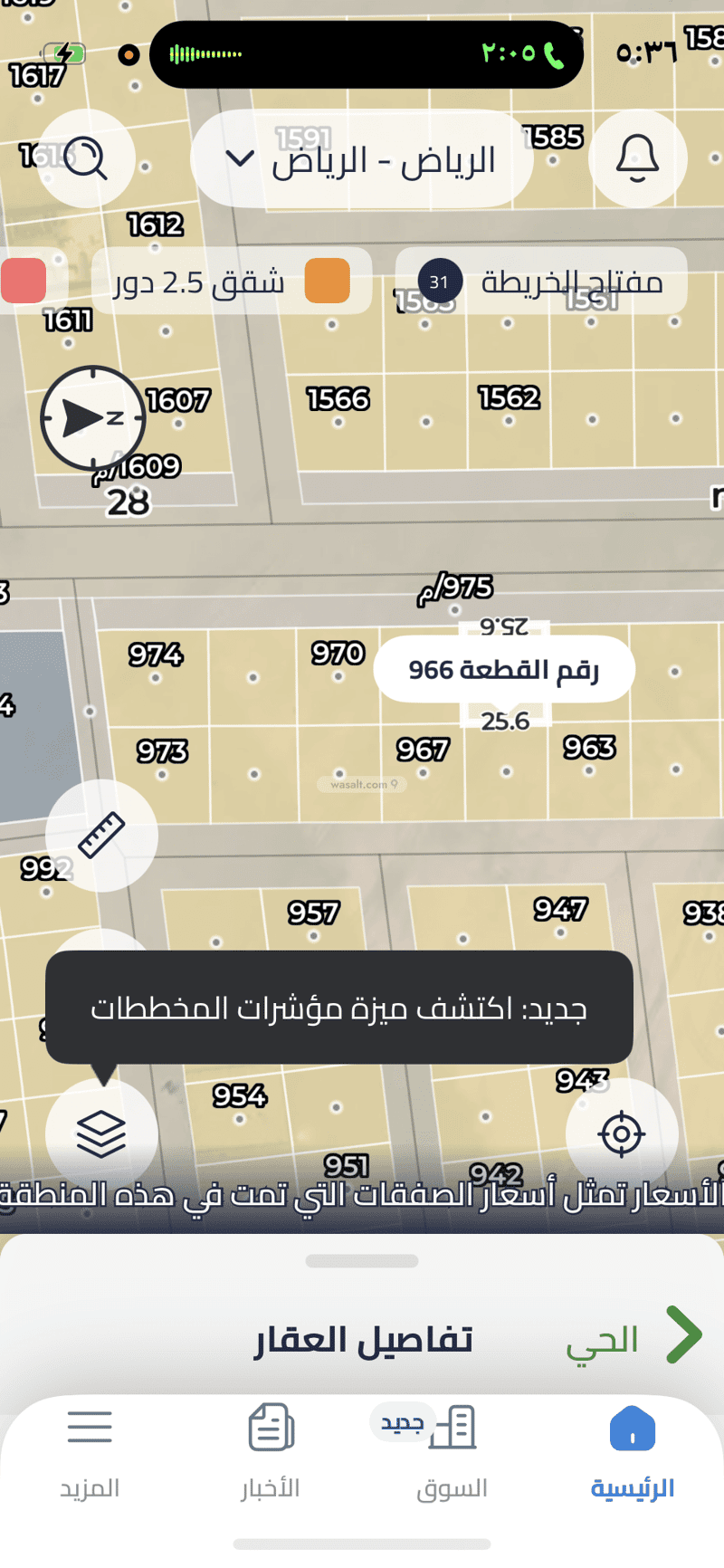Tap the bottom sheet drag handle
This screenshot has height=1568, width=724.
click(362, 1260)
